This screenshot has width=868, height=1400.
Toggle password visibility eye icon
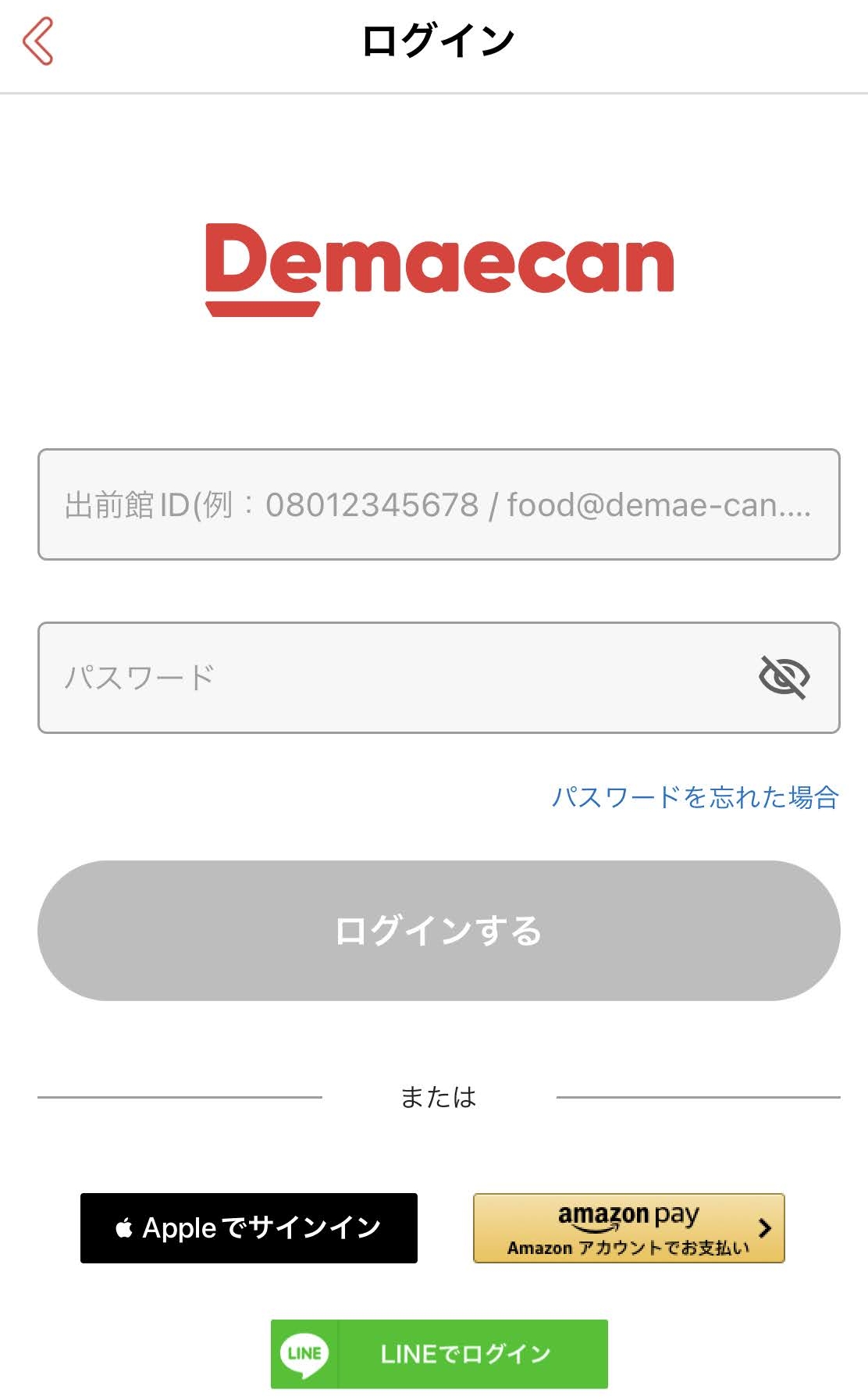point(784,677)
